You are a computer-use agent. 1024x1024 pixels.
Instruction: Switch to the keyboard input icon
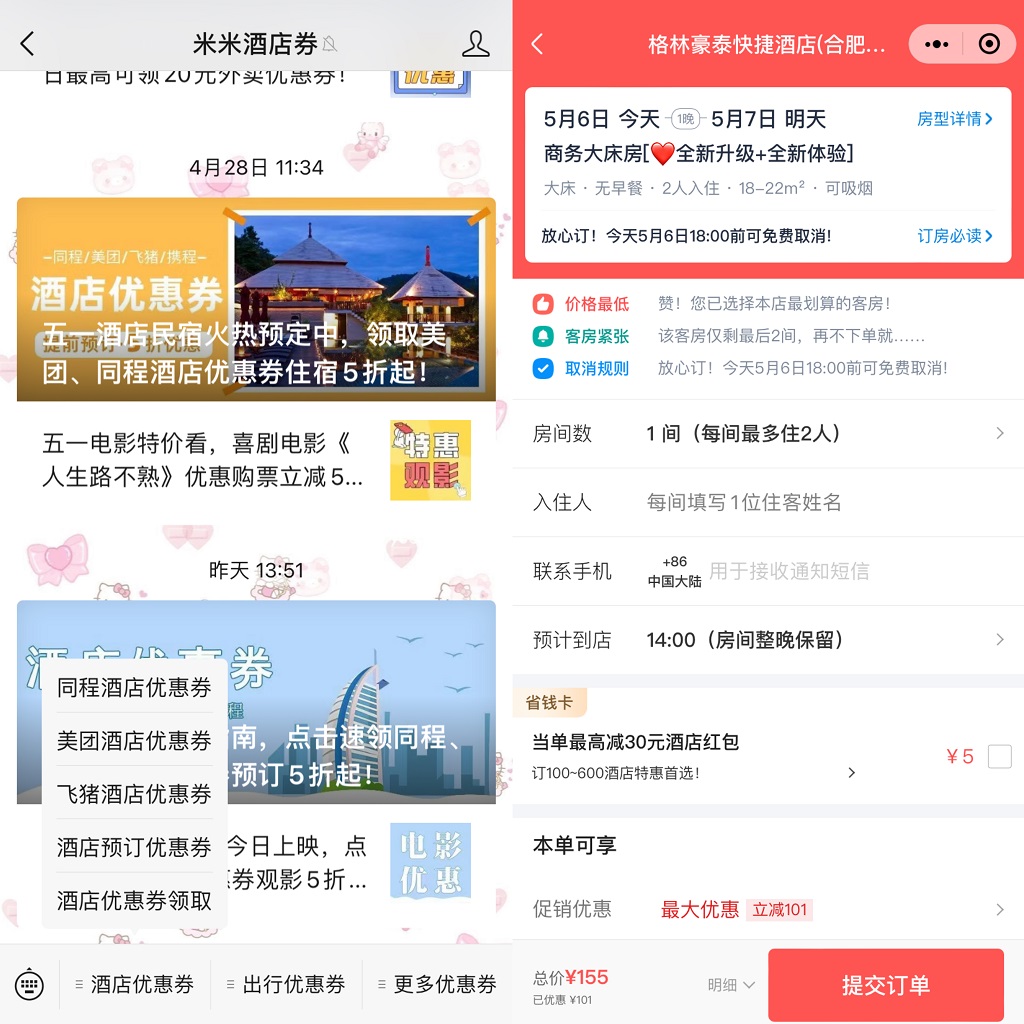[x=29, y=984]
